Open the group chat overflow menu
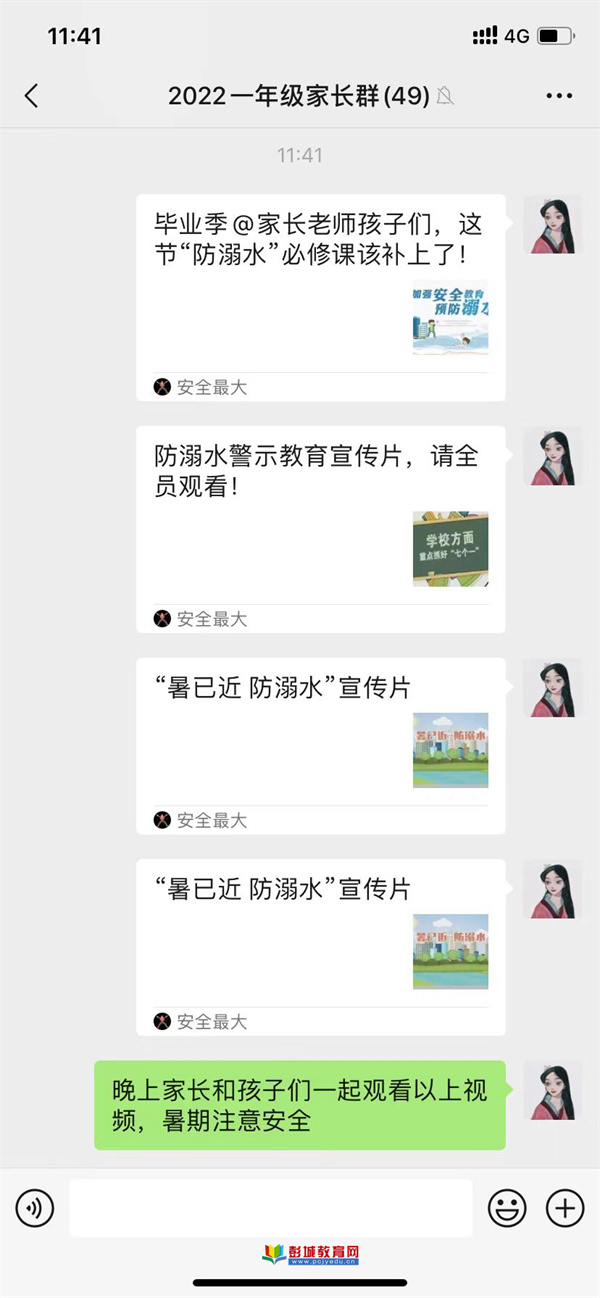 [559, 96]
